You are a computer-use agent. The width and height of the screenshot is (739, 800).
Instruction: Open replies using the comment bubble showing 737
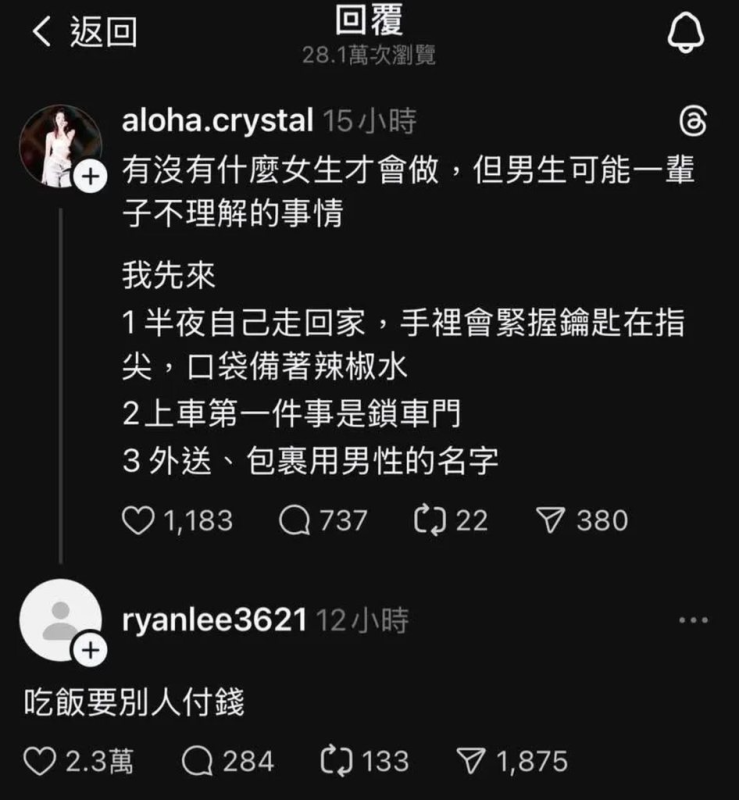(x=295, y=519)
